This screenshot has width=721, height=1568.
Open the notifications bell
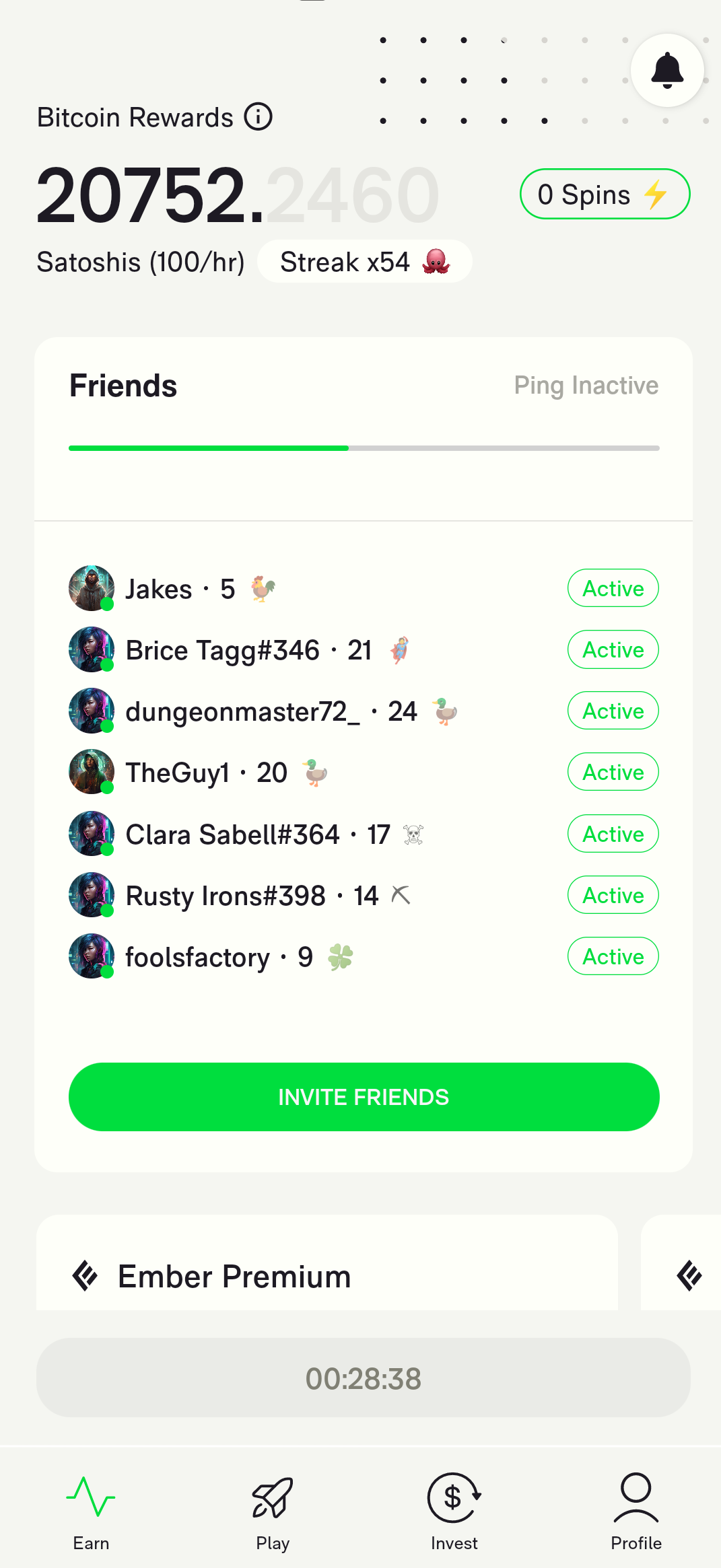667,70
